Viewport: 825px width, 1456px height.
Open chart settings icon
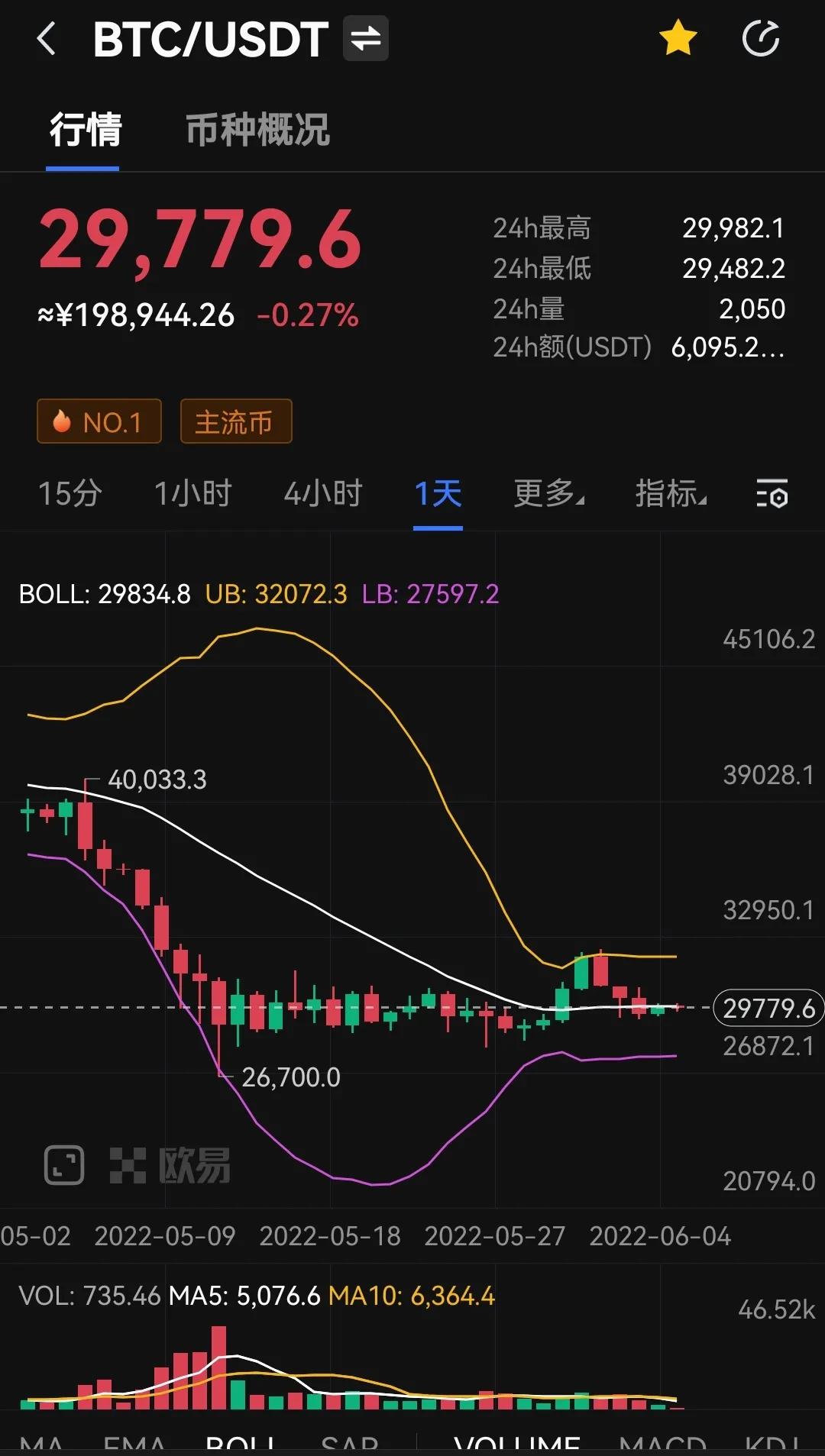[x=772, y=494]
